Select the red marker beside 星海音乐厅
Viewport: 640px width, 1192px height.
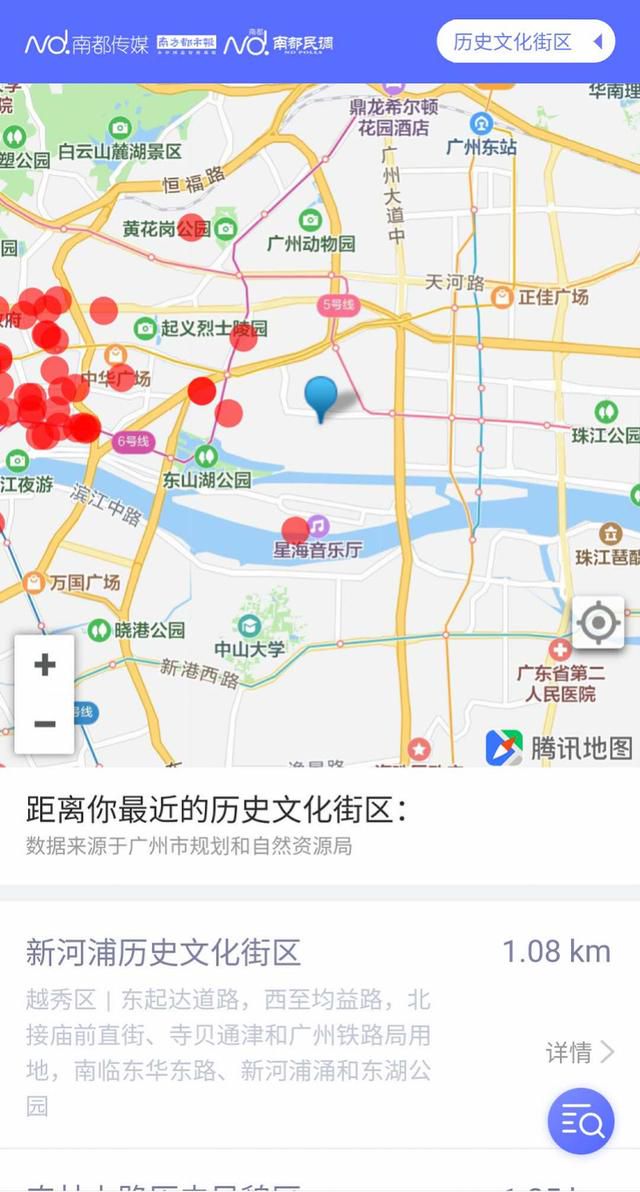(296, 531)
